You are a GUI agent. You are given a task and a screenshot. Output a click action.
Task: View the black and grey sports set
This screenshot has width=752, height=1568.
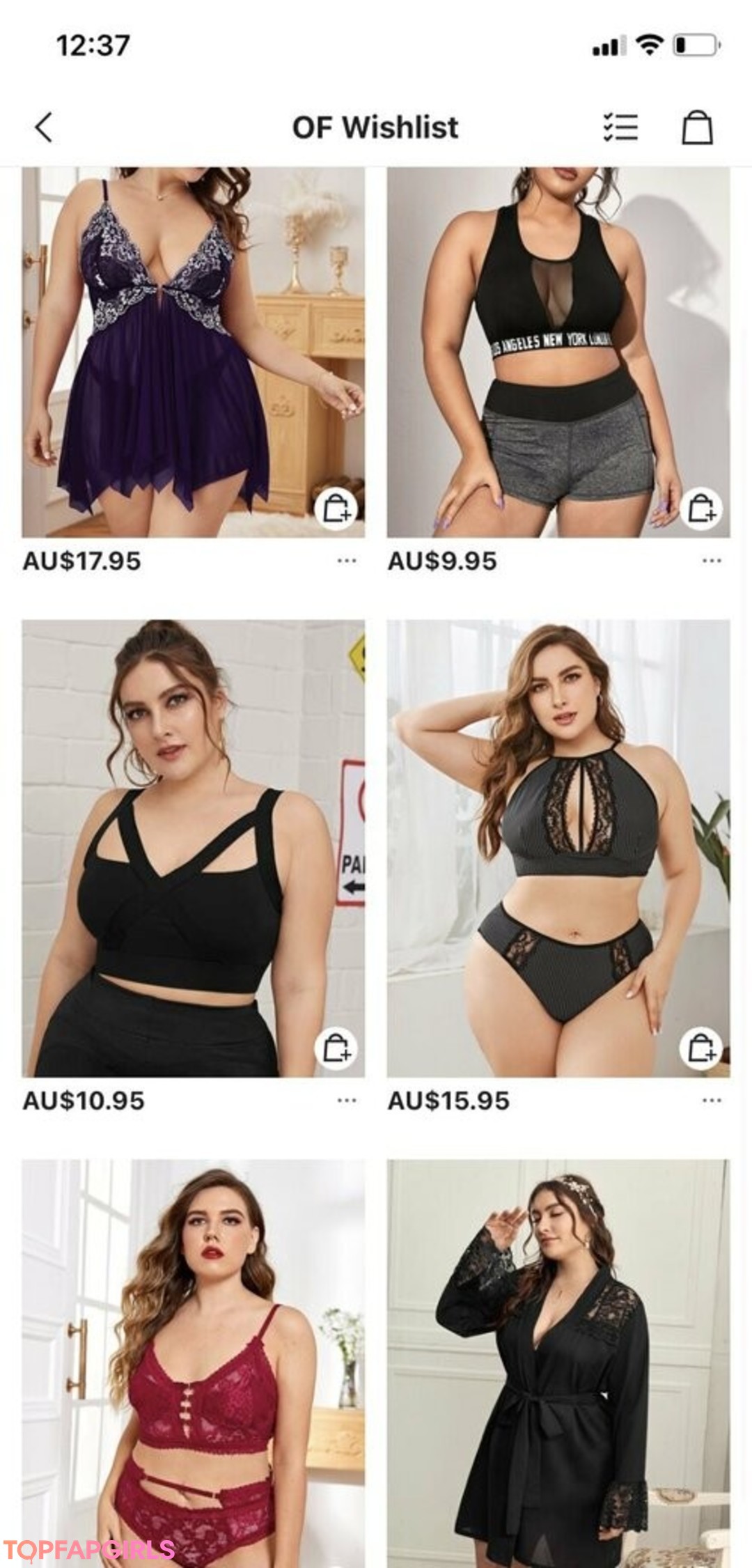click(x=558, y=352)
